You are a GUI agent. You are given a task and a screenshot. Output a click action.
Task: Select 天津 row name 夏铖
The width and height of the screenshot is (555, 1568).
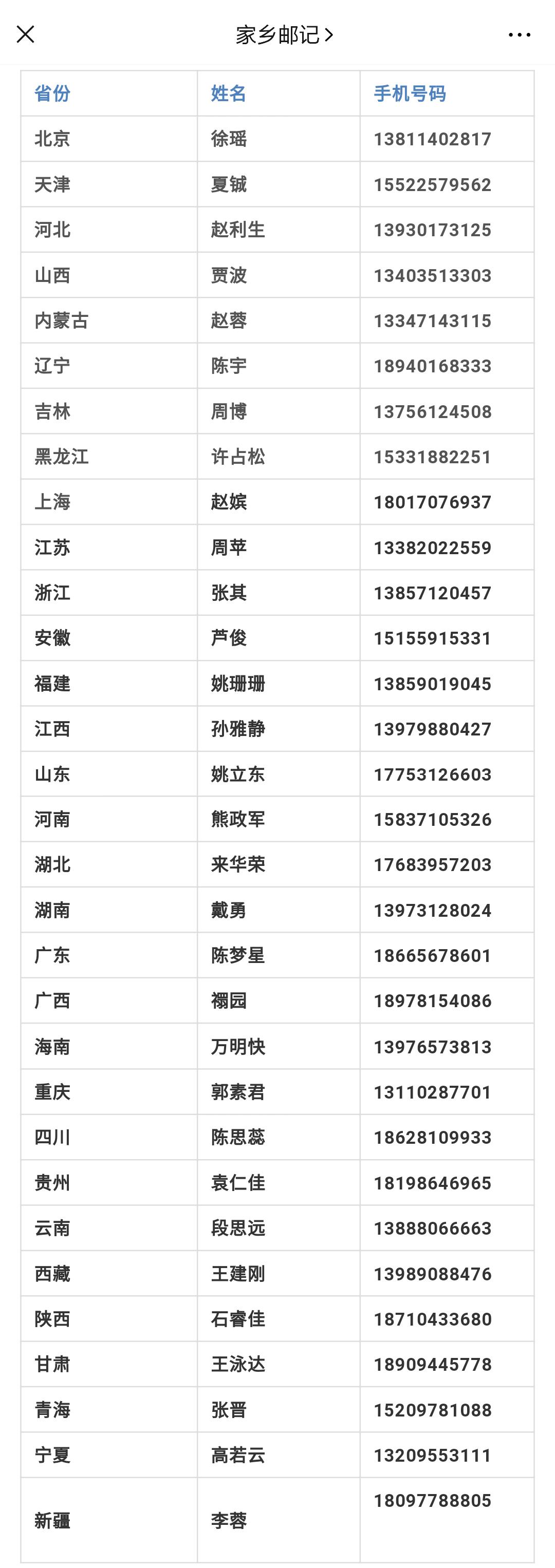pos(227,185)
